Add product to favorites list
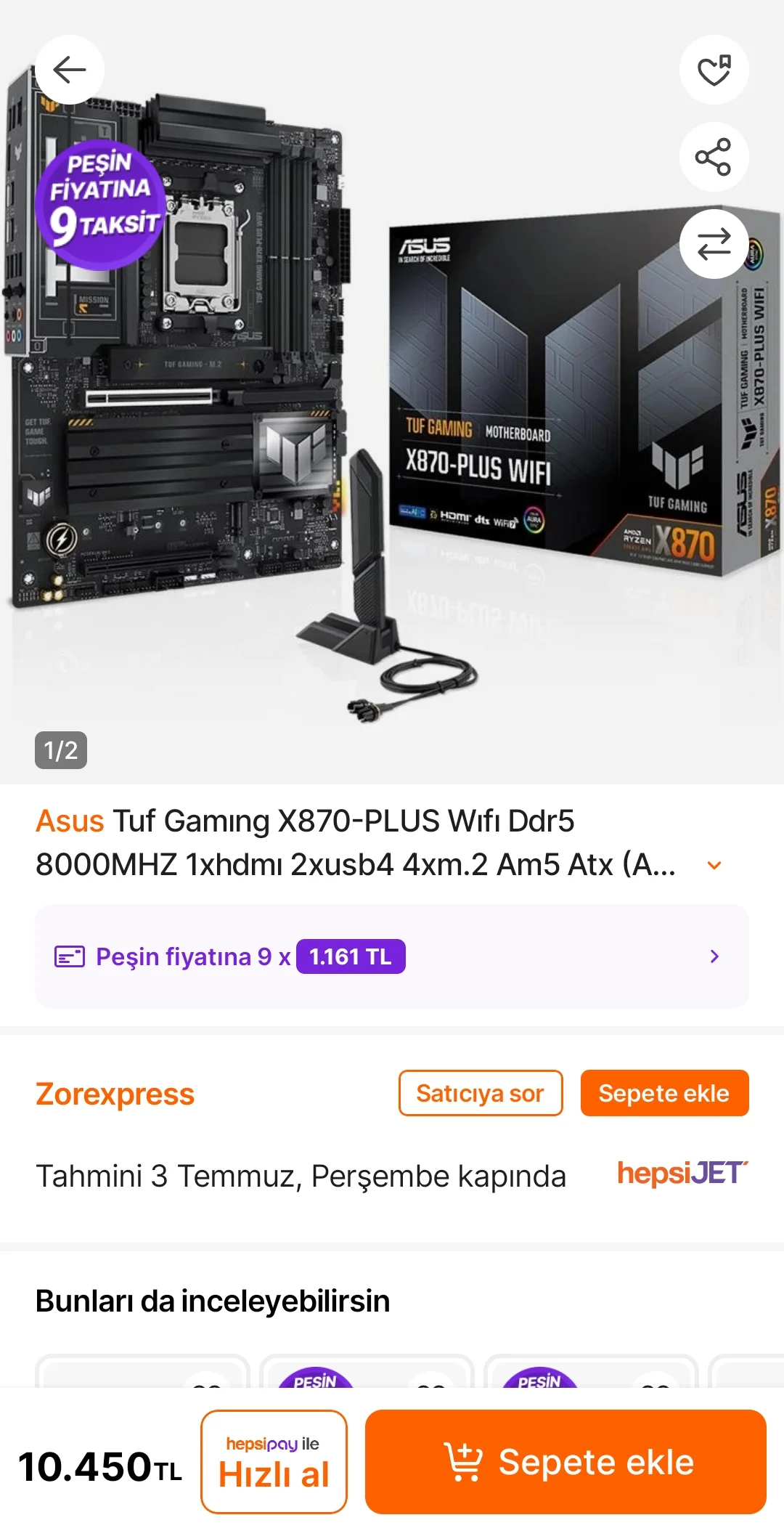Screen dimensions: 784x1536 [x=714, y=70]
